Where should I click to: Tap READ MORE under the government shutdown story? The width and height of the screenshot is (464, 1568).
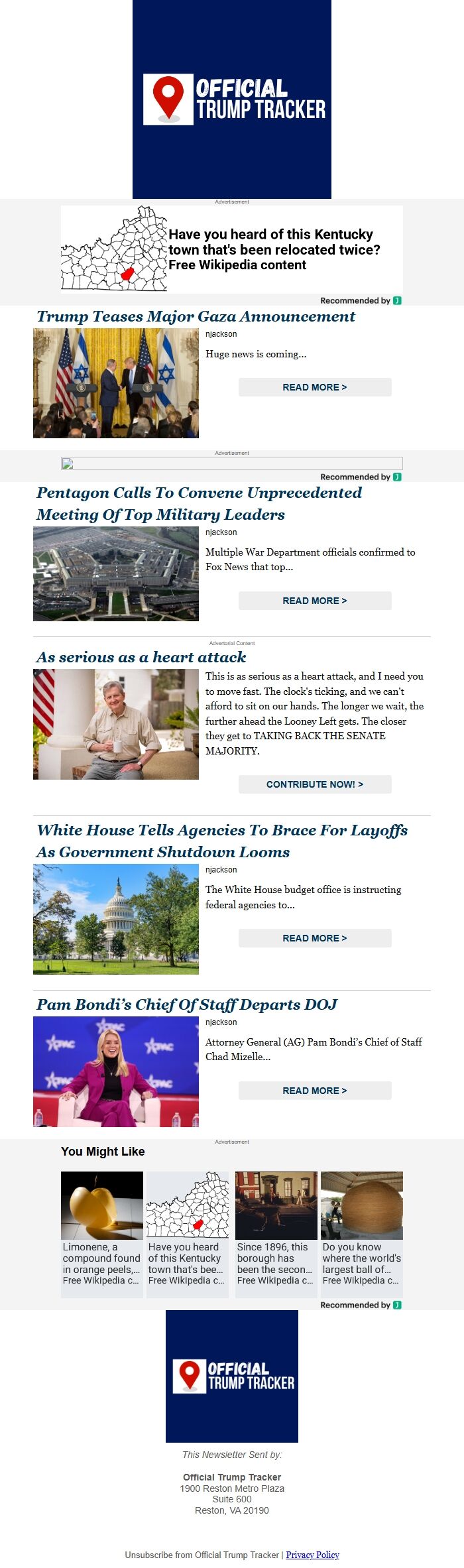315,938
